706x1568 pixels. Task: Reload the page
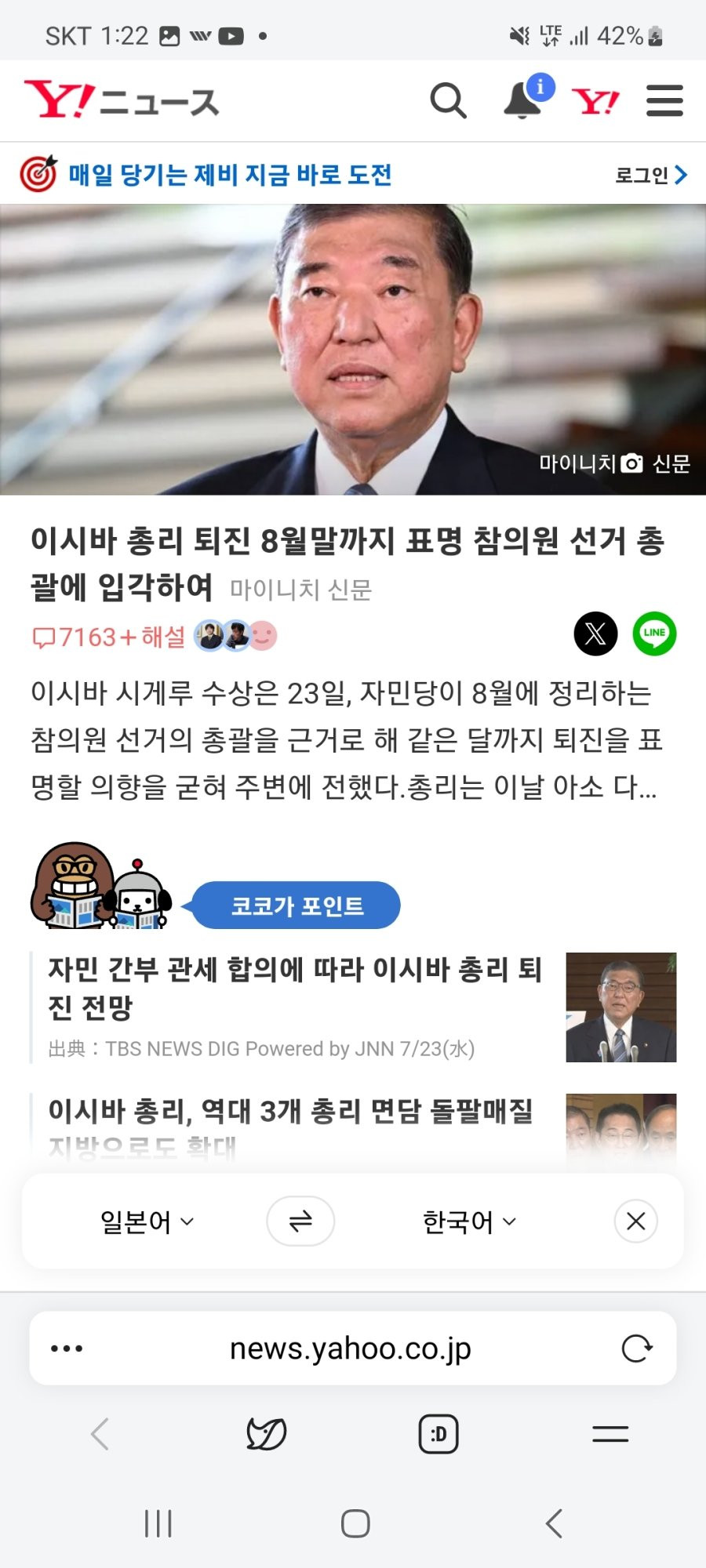[636, 1348]
